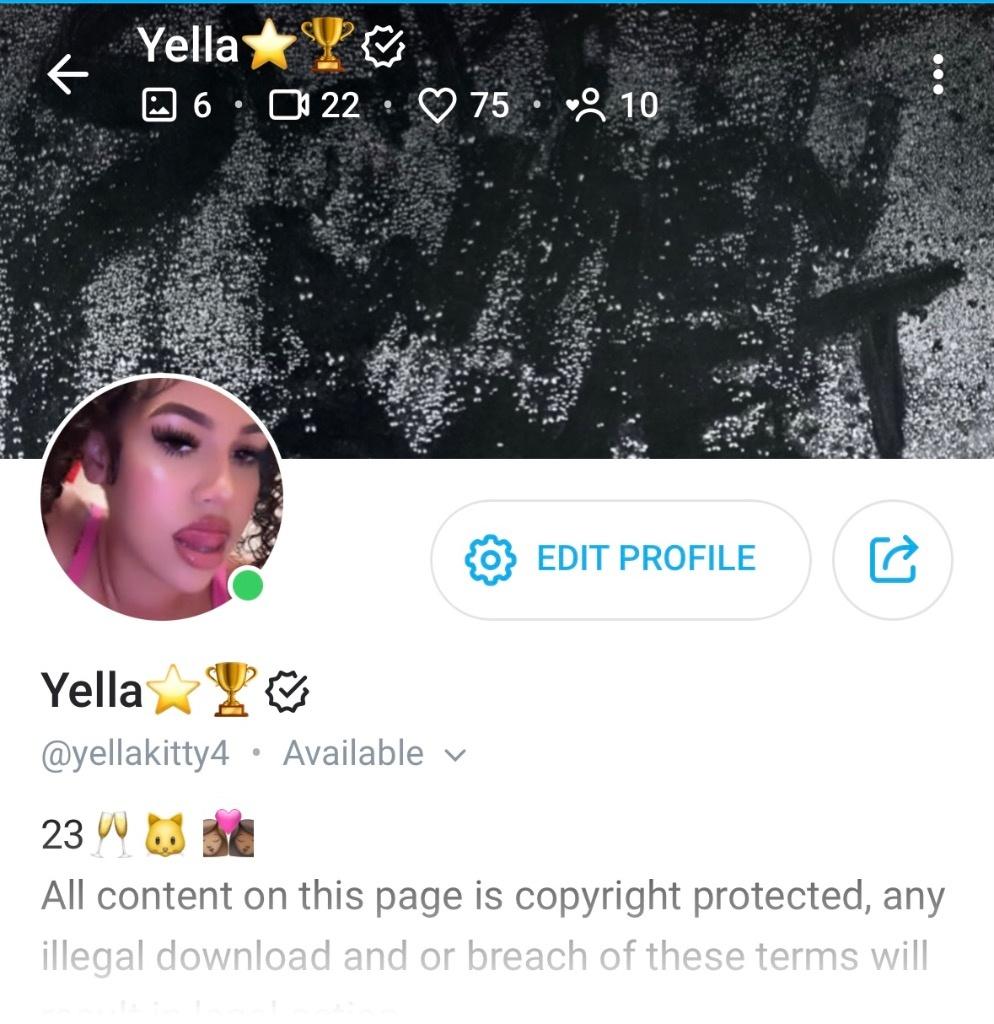Share the profile via share icon

pos(892,559)
